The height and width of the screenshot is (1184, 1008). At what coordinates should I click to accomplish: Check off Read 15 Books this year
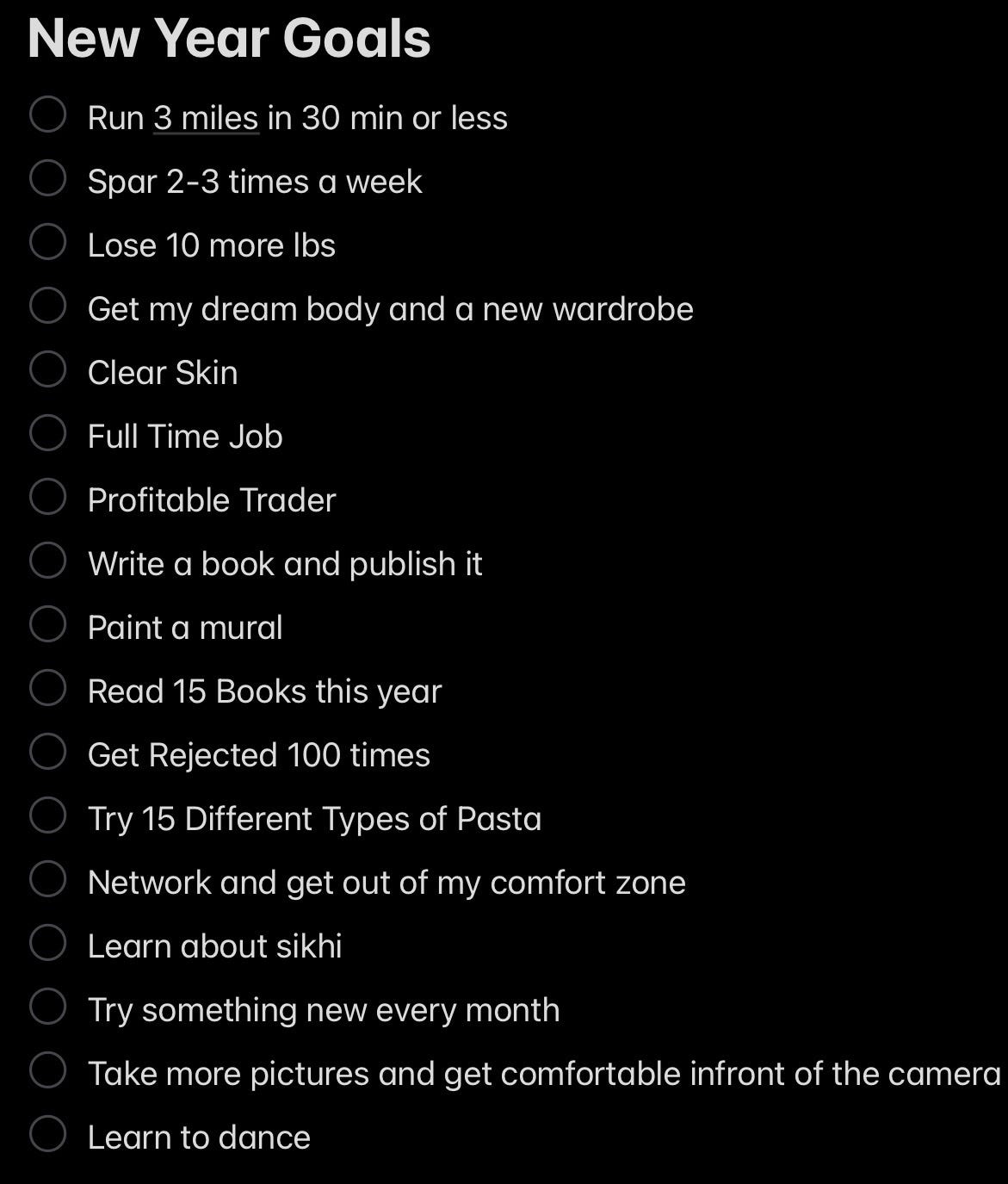click(47, 688)
